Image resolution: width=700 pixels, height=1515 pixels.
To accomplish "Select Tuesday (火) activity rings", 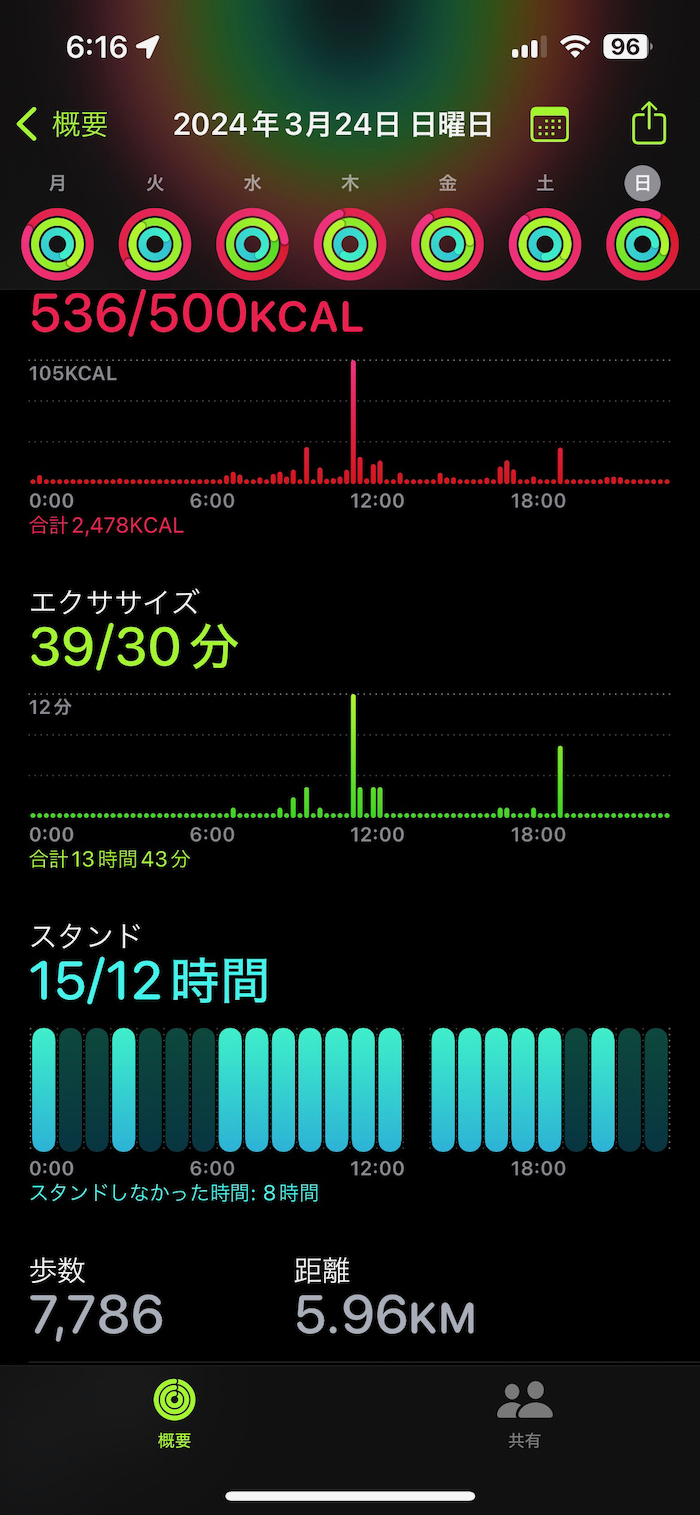I will [155, 244].
